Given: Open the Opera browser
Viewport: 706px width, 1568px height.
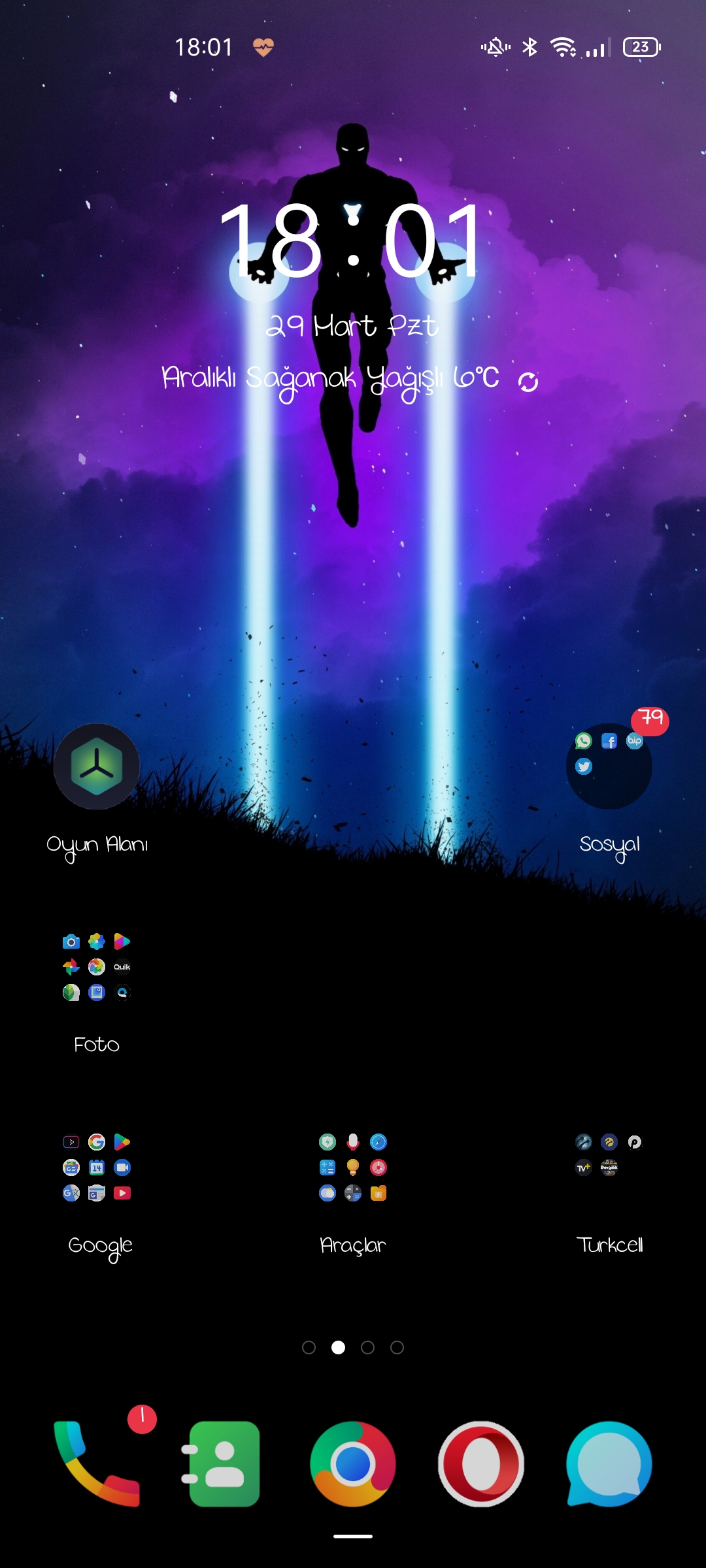Looking at the screenshot, I should tap(481, 1464).
